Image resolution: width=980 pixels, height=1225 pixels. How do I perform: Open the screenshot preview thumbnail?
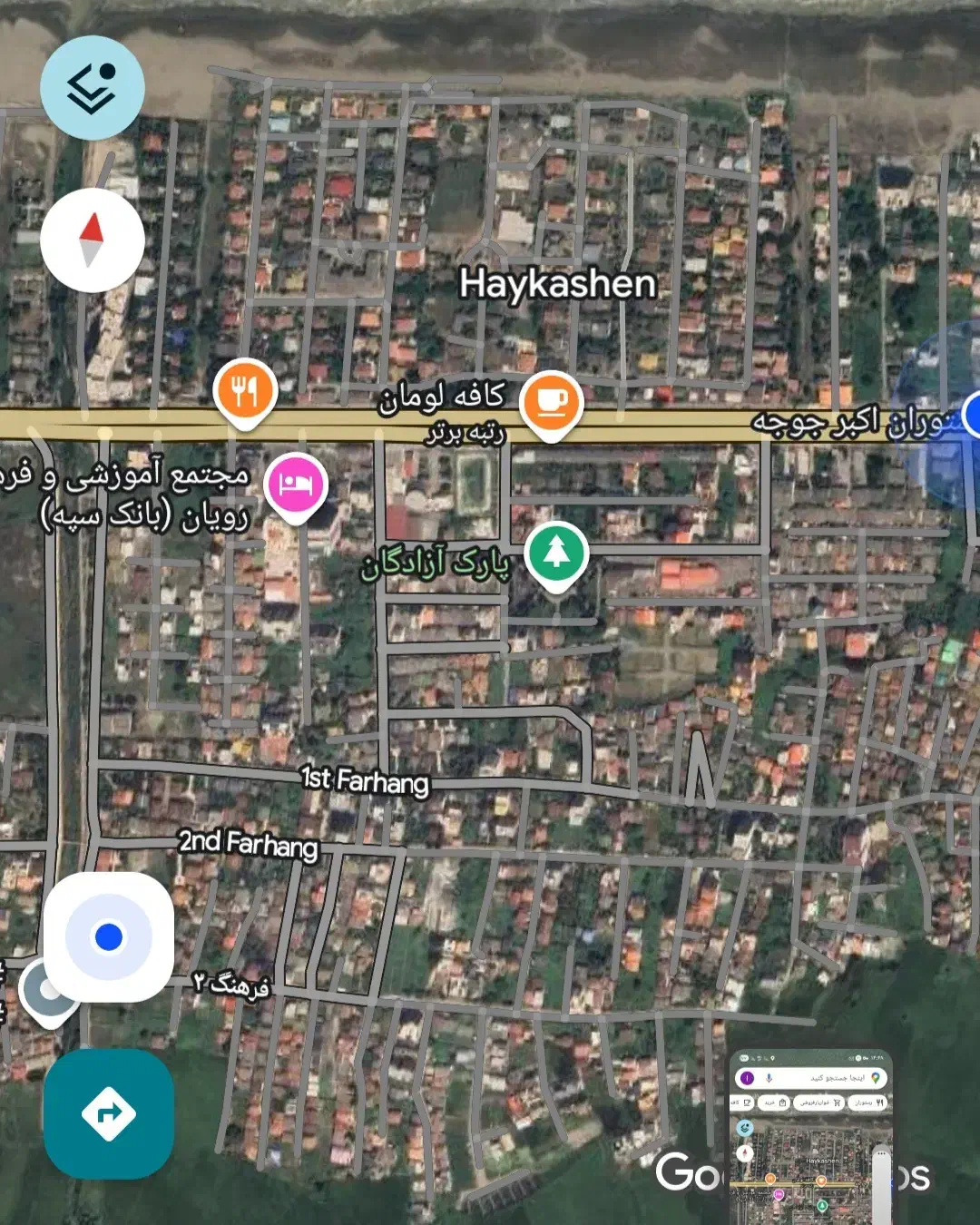810,1136
